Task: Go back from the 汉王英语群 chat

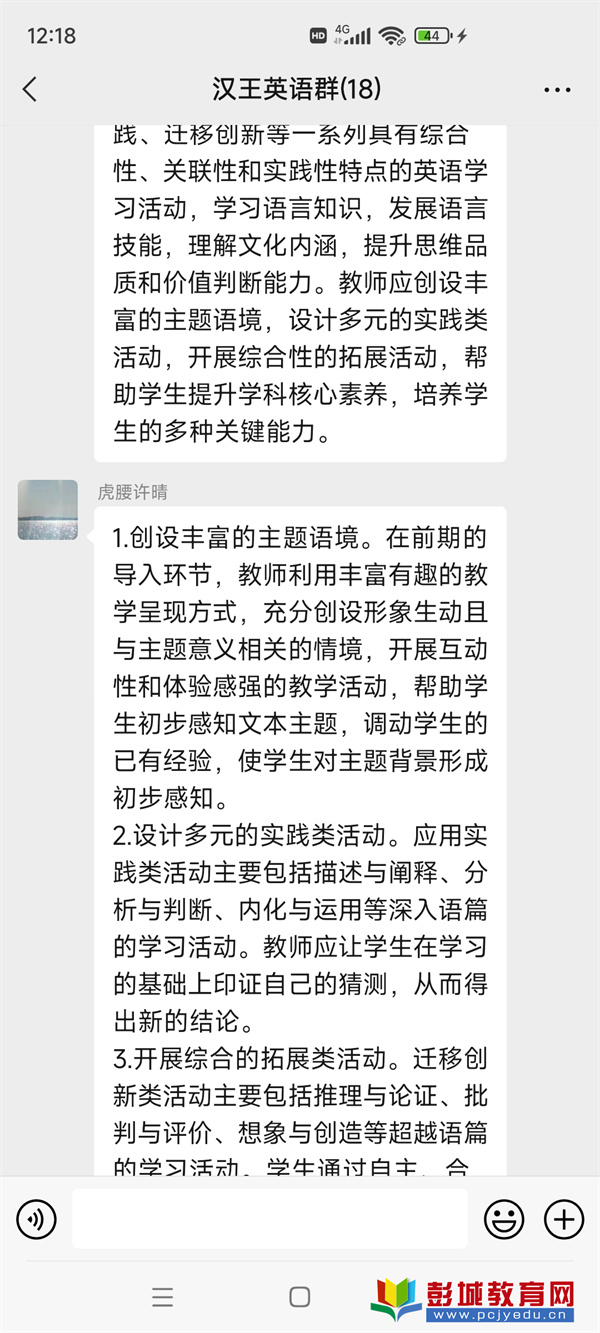Action: click(x=30, y=89)
